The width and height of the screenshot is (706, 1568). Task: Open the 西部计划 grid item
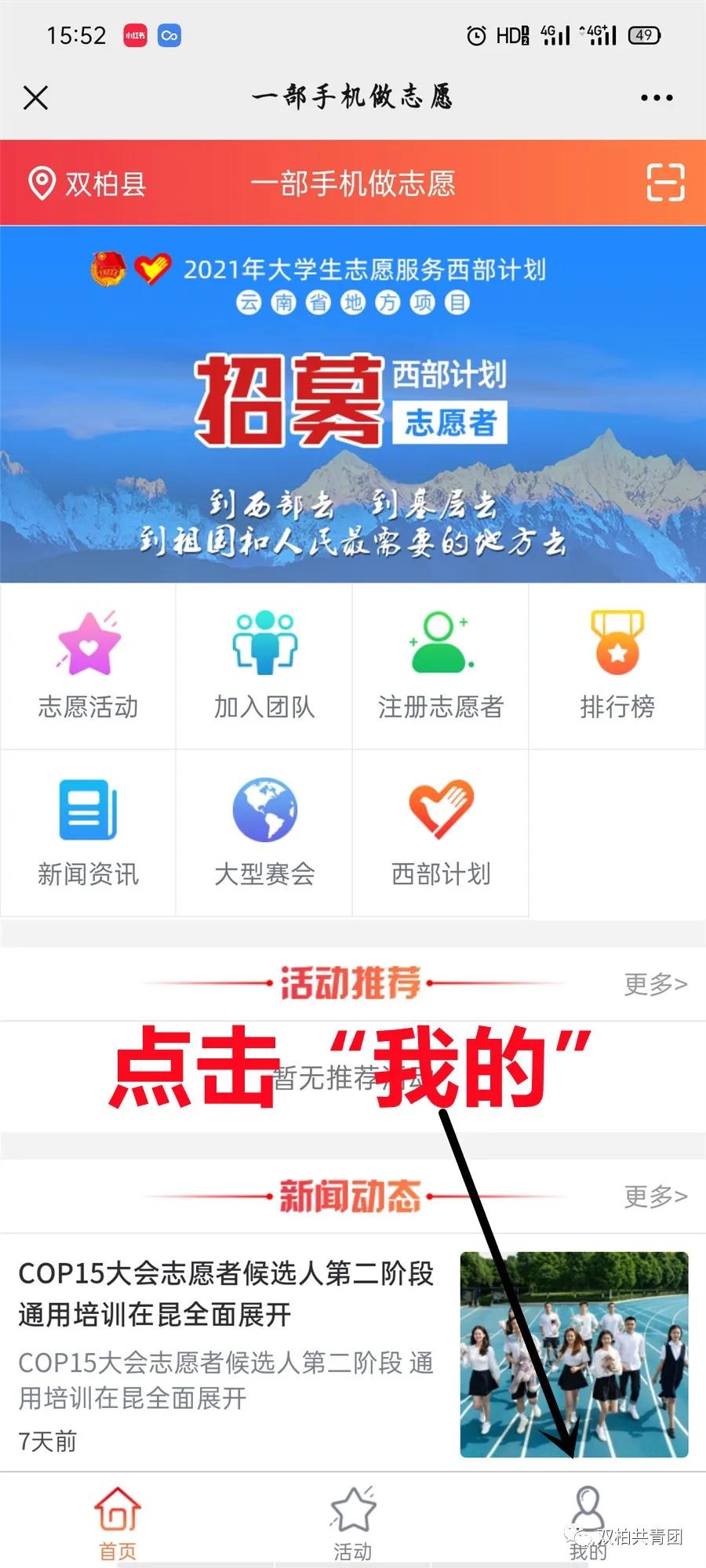[x=440, y=833]
